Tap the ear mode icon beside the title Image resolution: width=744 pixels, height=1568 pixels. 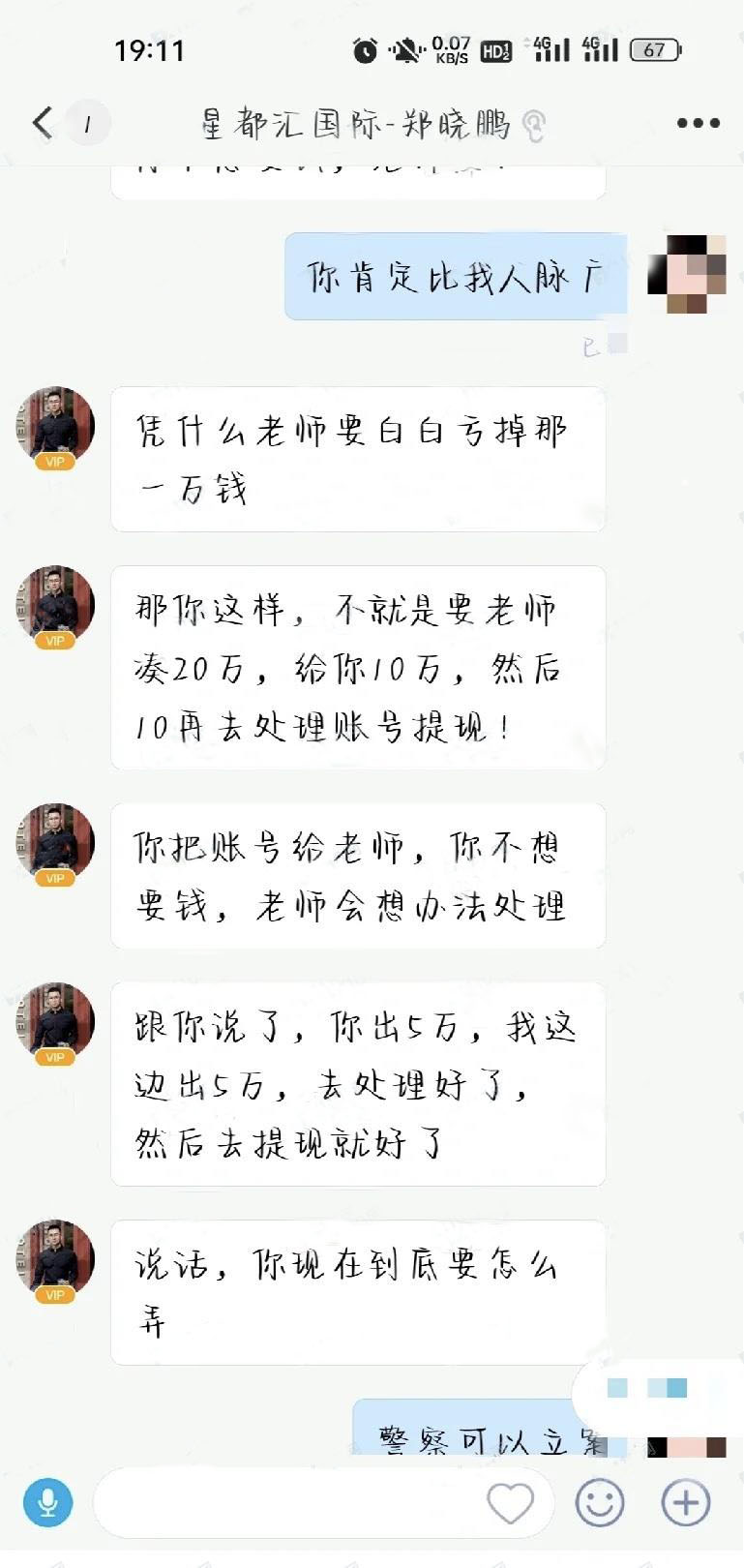[533, 125]
